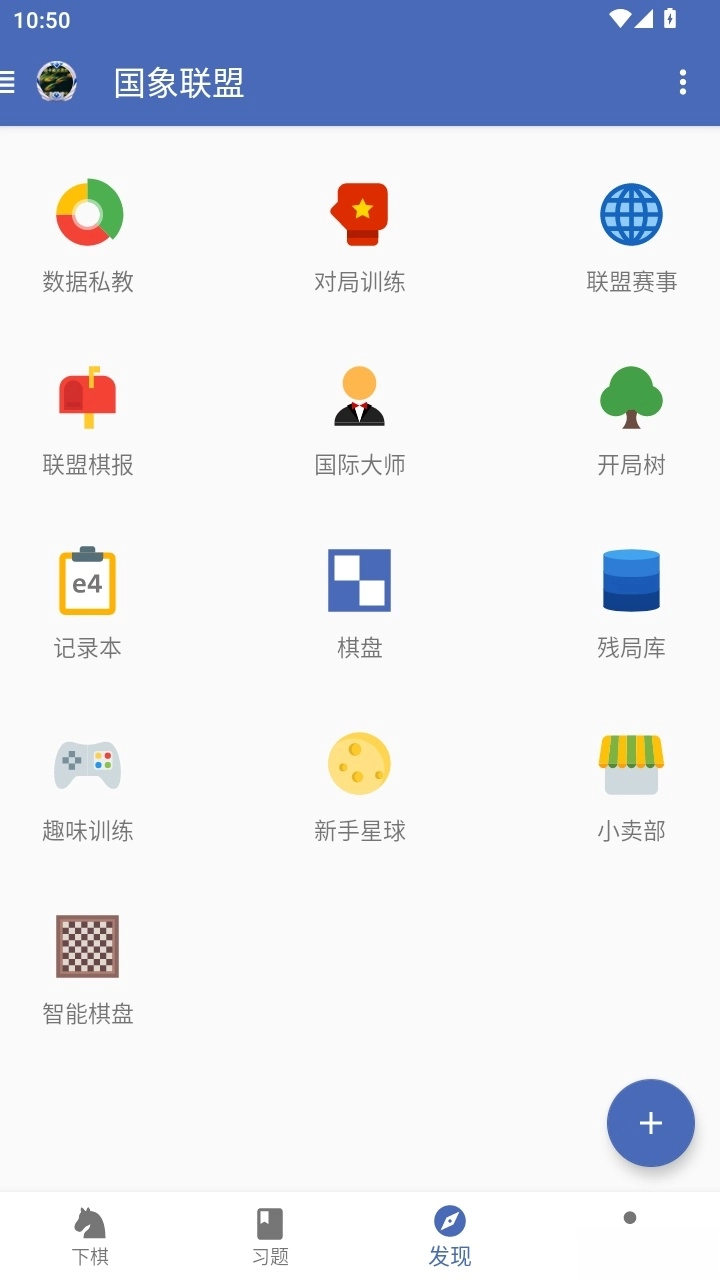Tap the blue plus floating action button

(651, 1123)
